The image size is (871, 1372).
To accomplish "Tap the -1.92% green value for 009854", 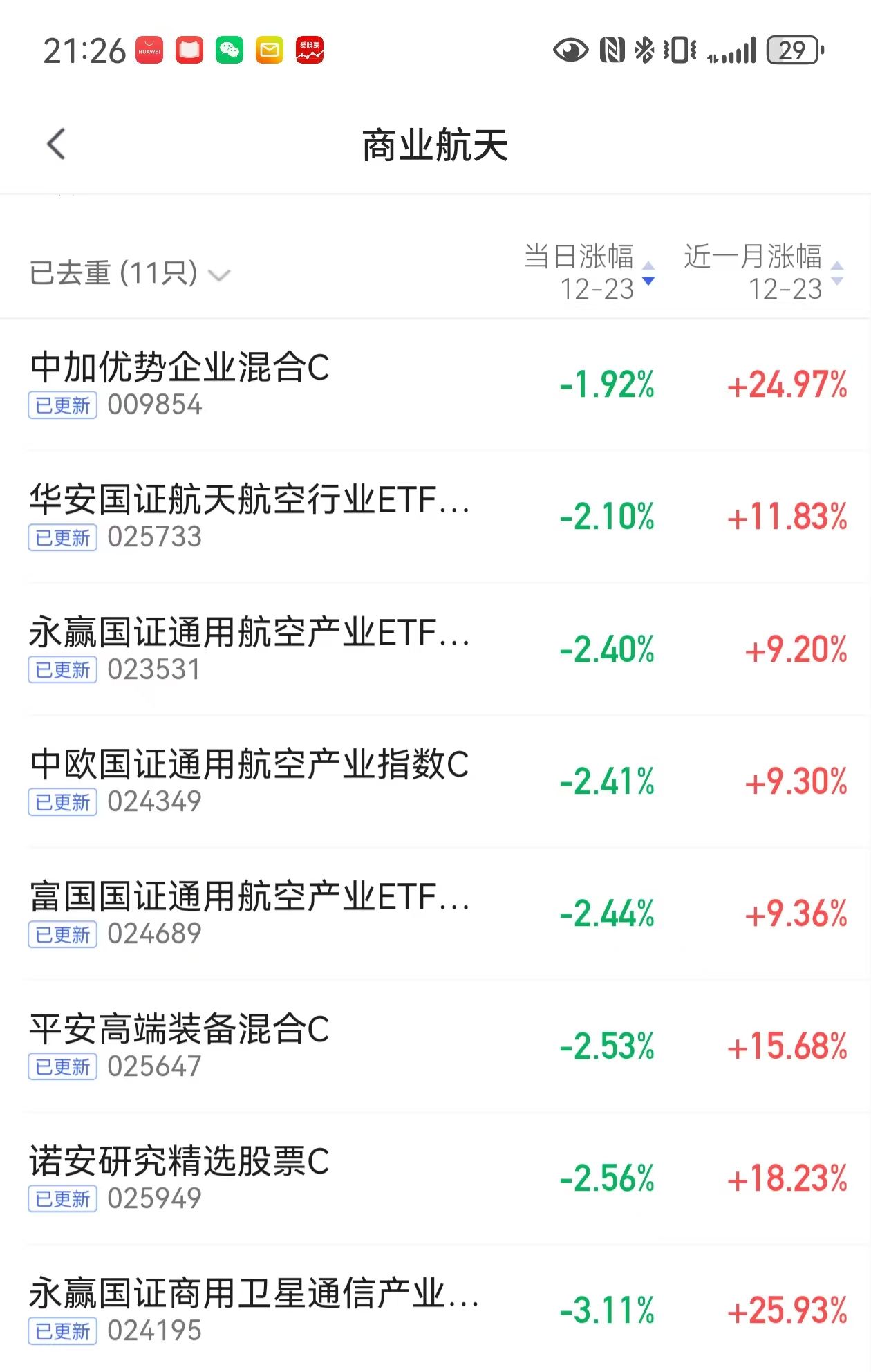I will [606, 386].
